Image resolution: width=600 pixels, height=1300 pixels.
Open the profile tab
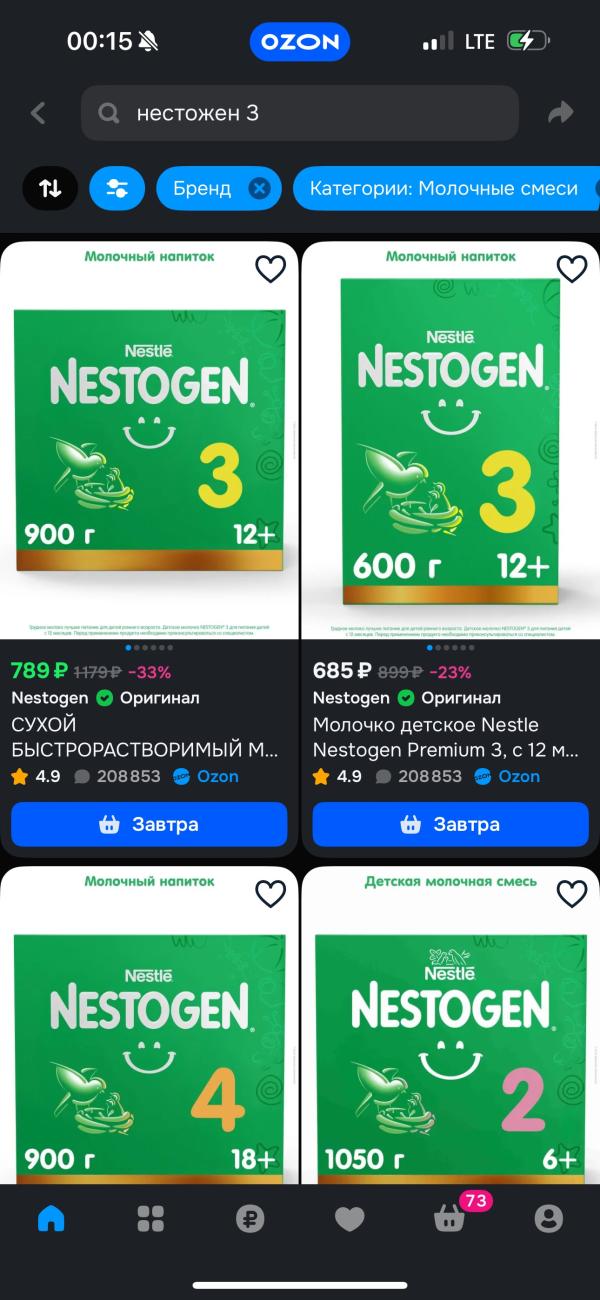pyautogui.click(x=548, y=1218)
